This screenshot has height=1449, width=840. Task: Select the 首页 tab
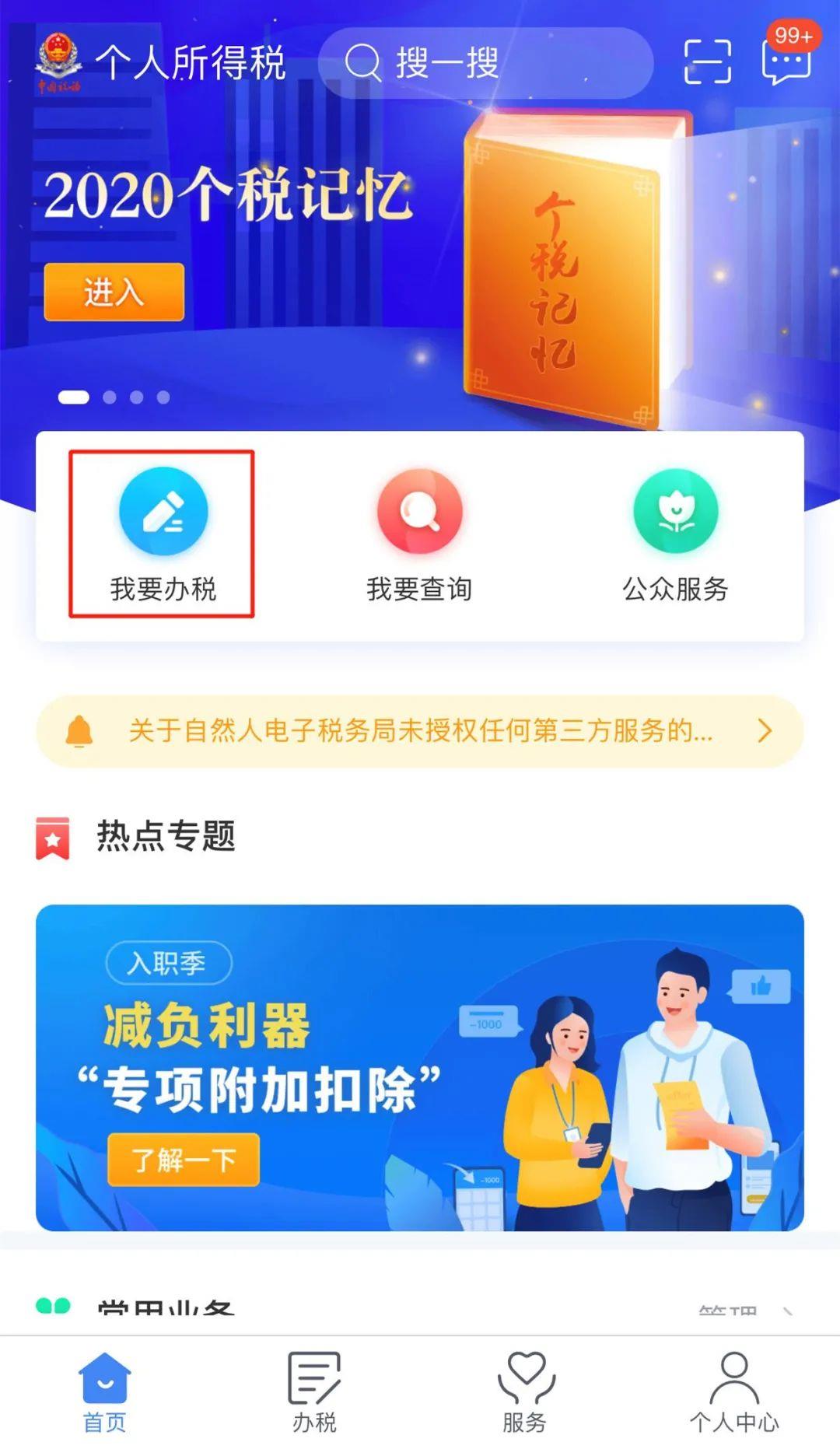pyautogui.click(x=105, y=1392)
